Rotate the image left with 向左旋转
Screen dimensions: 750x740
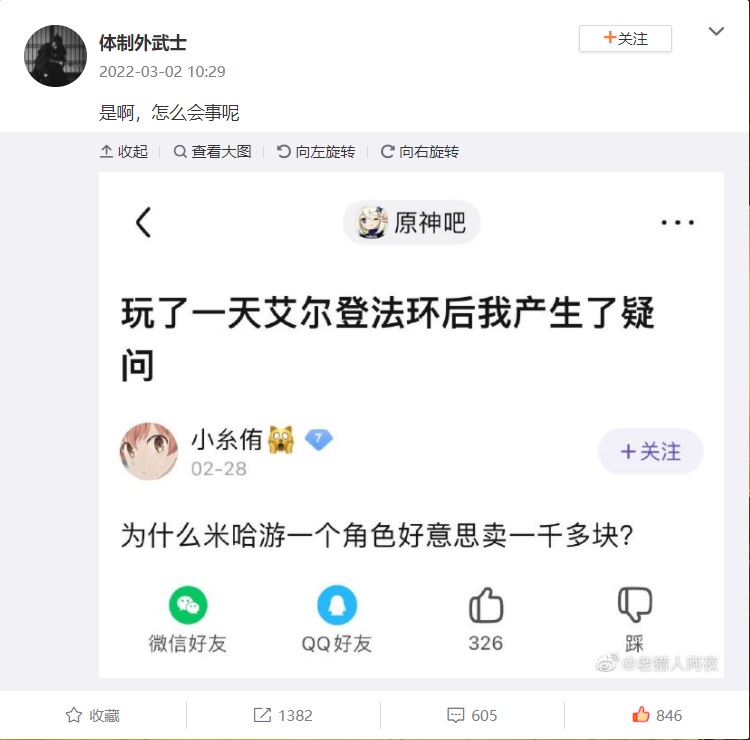[x=316, y=152]
